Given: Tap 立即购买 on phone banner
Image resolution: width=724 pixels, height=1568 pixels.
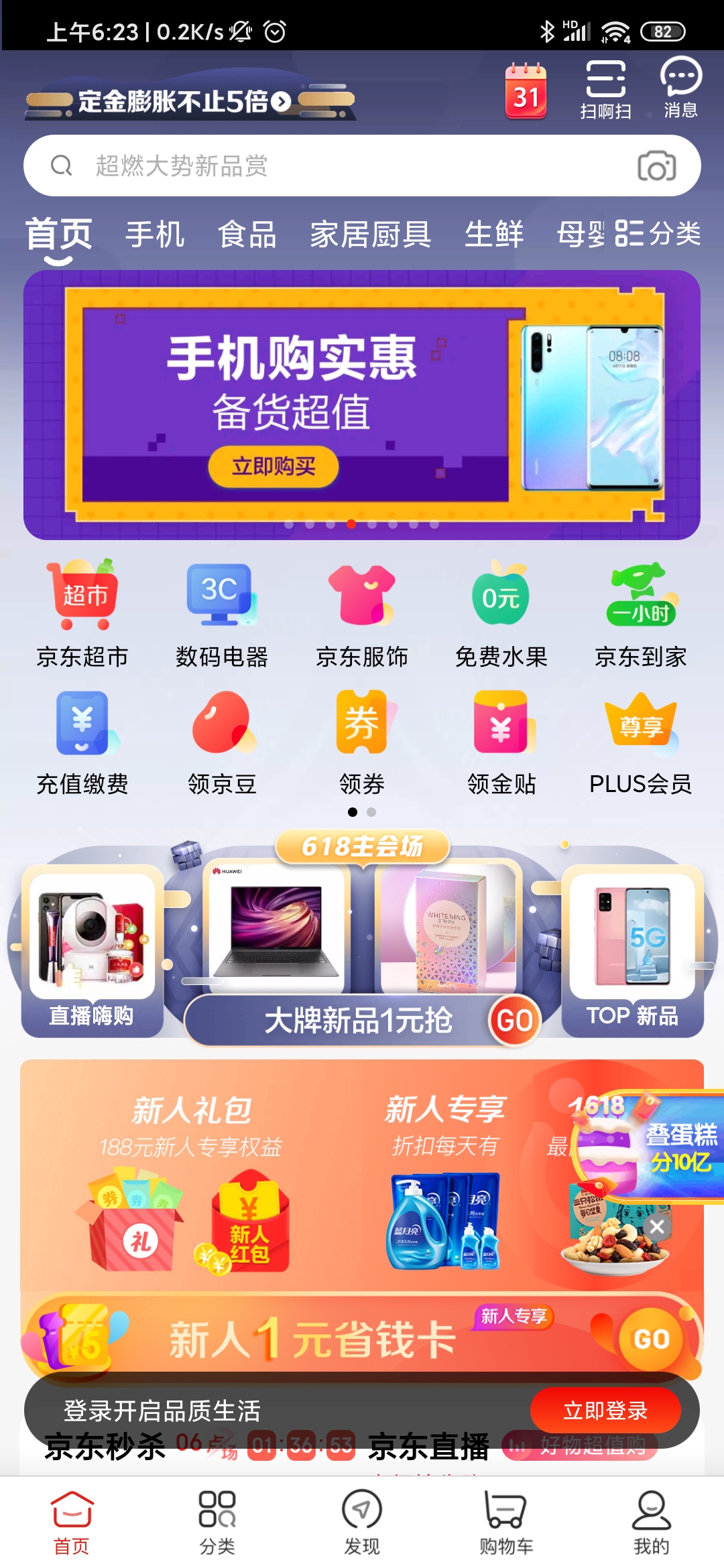Looking at the screenshot, I should click(274, 466).
